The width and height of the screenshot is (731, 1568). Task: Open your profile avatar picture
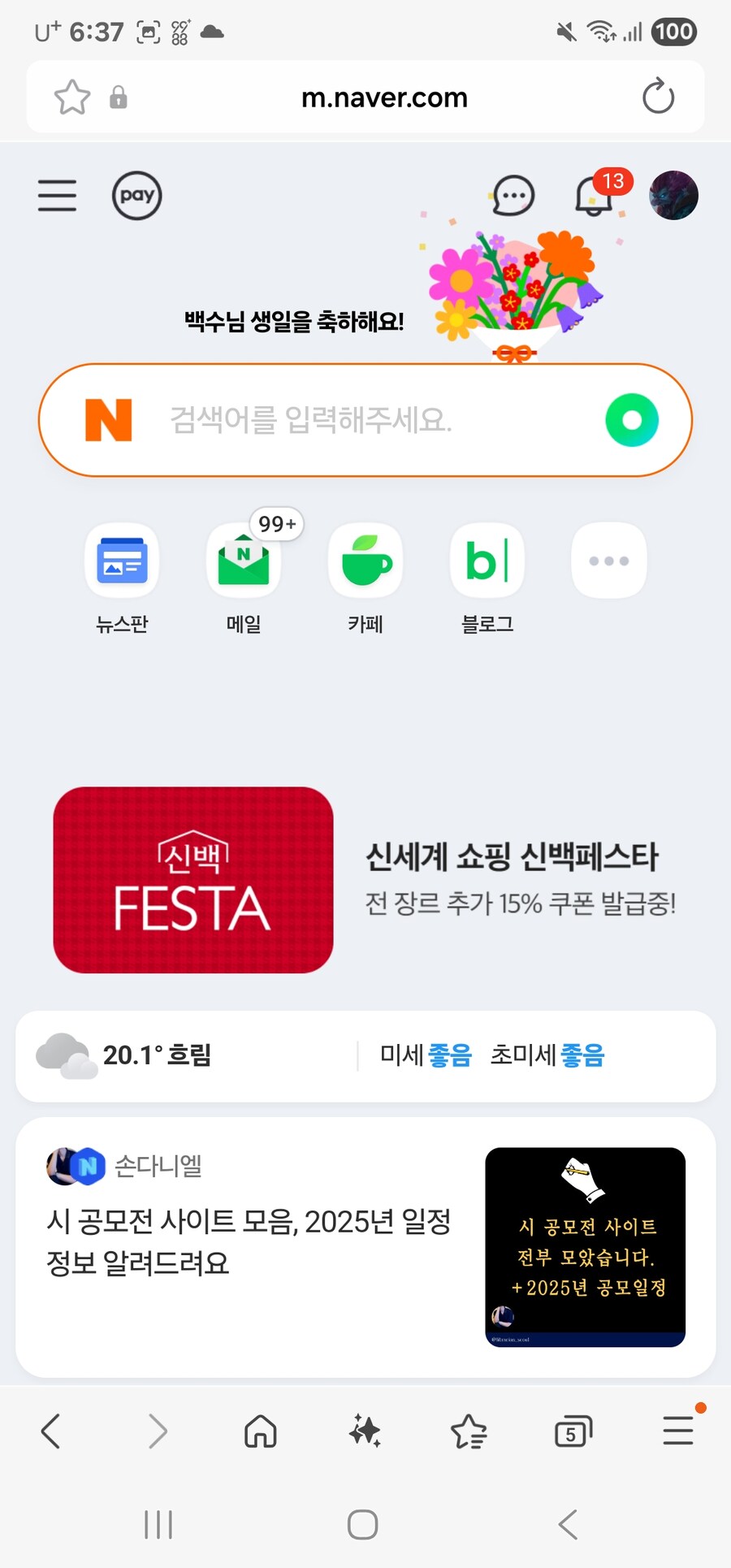click(x=673, y=195)
